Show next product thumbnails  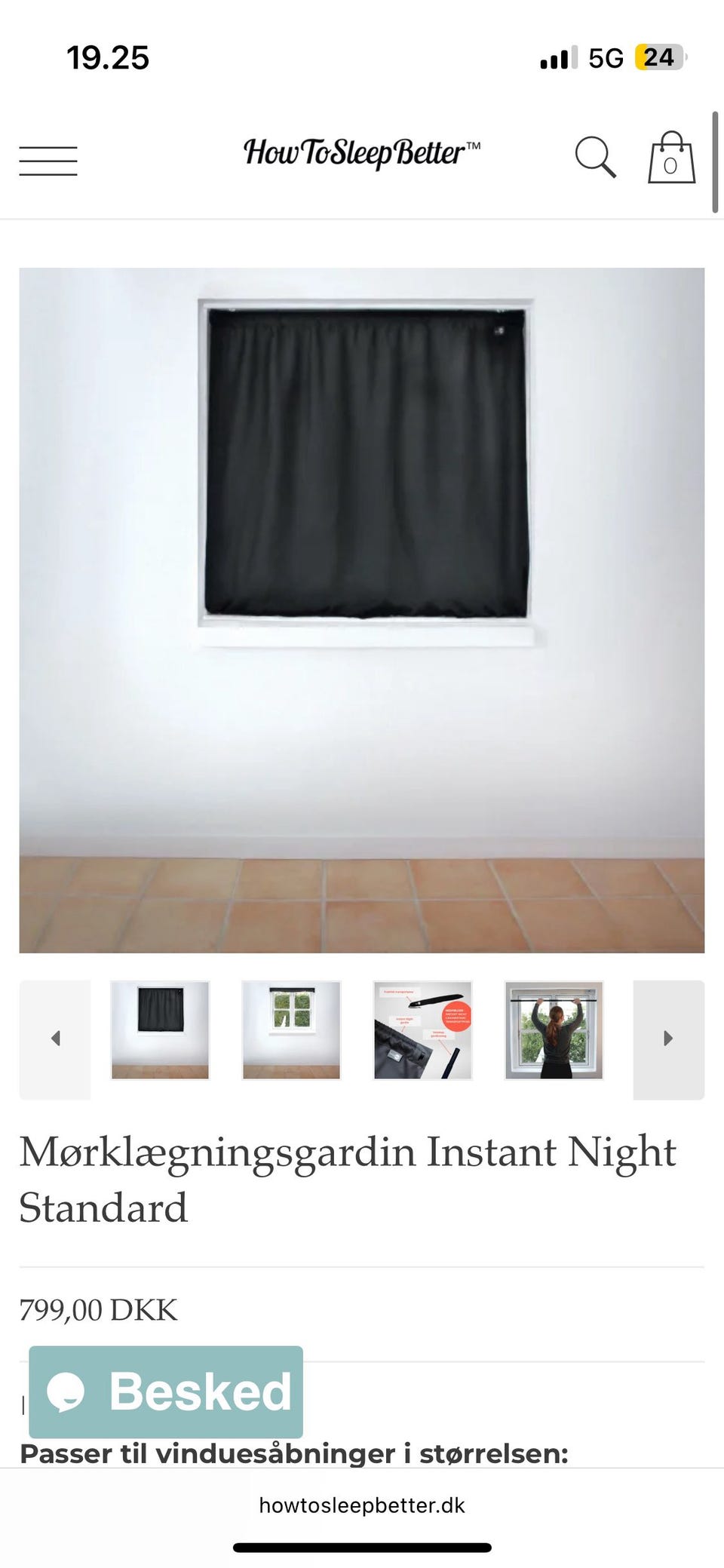pos(668,1039)
